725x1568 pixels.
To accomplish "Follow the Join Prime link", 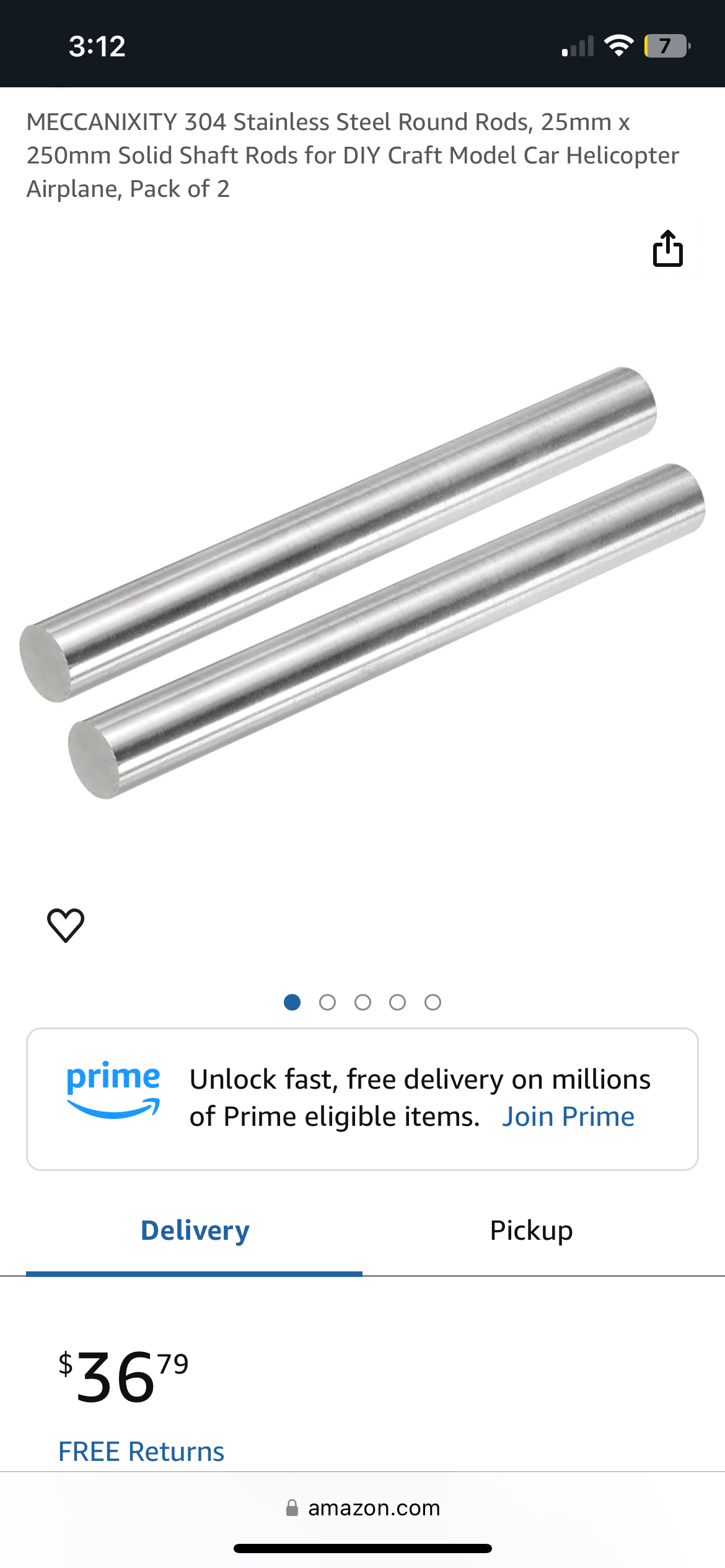I will point(568,1117).
